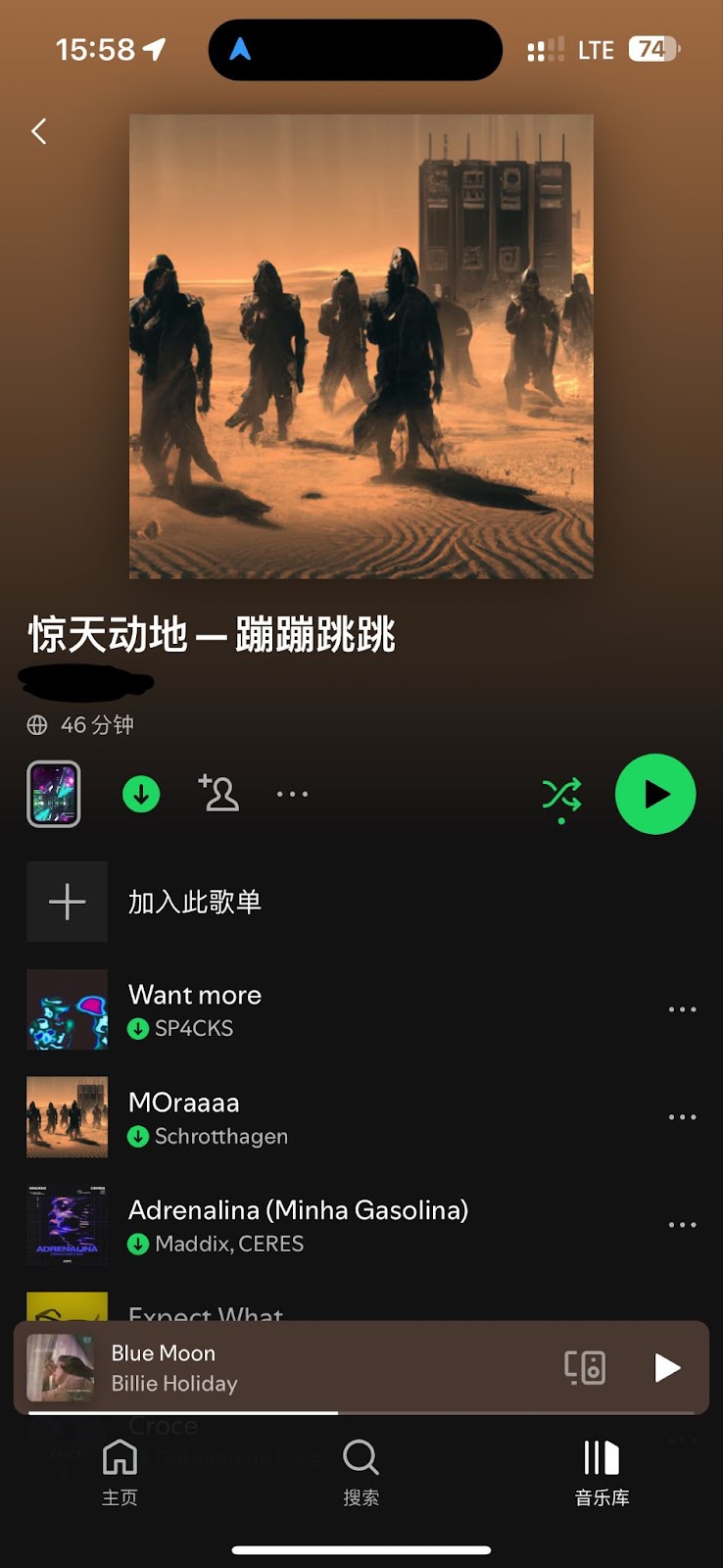723x1568 pixels.
Task: Switch to the 搜索 tab
Action: point(361,1472)
